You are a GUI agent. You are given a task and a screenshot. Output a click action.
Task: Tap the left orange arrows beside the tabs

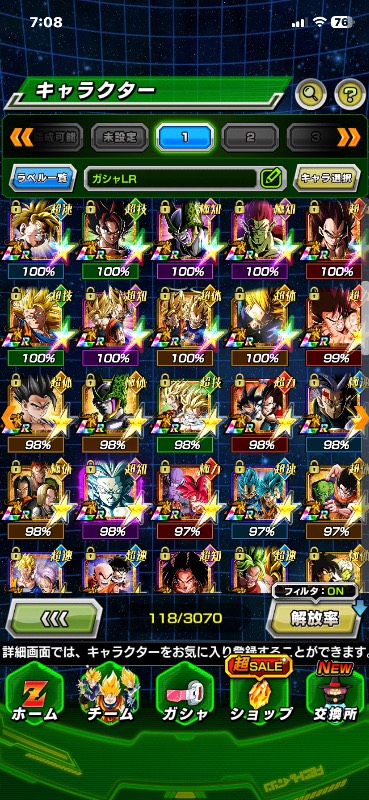pos(22,137)
